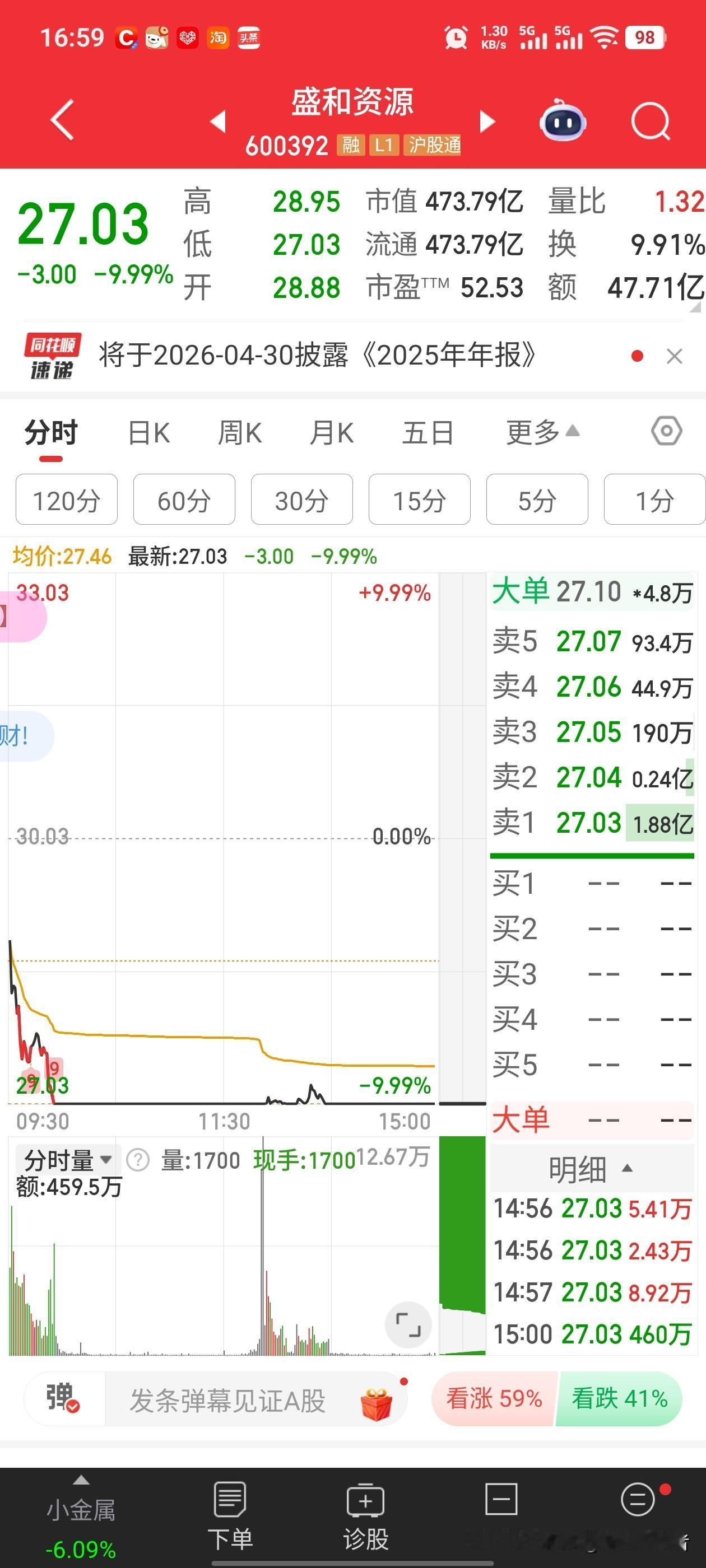Click the search magnifier icon
Viewport: 706px width, 1568px height.
pos(649,121)
